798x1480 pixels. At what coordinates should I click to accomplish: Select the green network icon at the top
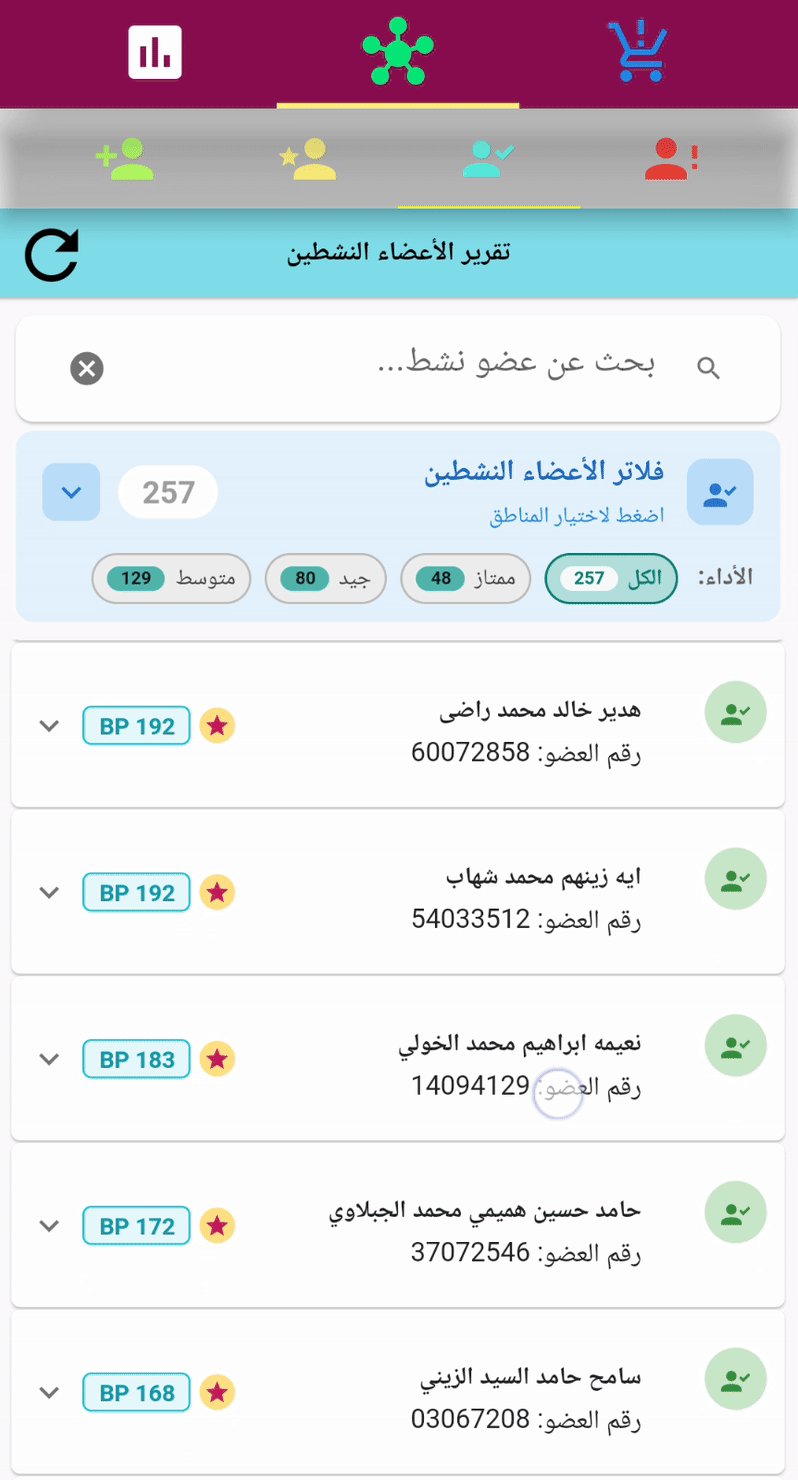398,52
